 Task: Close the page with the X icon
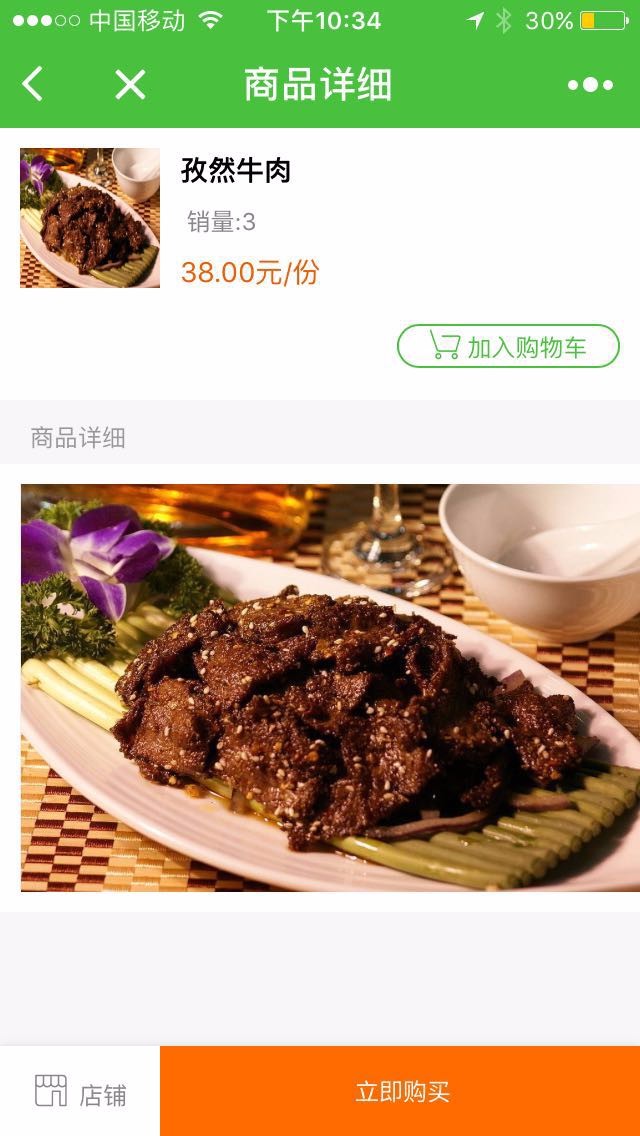tap(130, 85)
